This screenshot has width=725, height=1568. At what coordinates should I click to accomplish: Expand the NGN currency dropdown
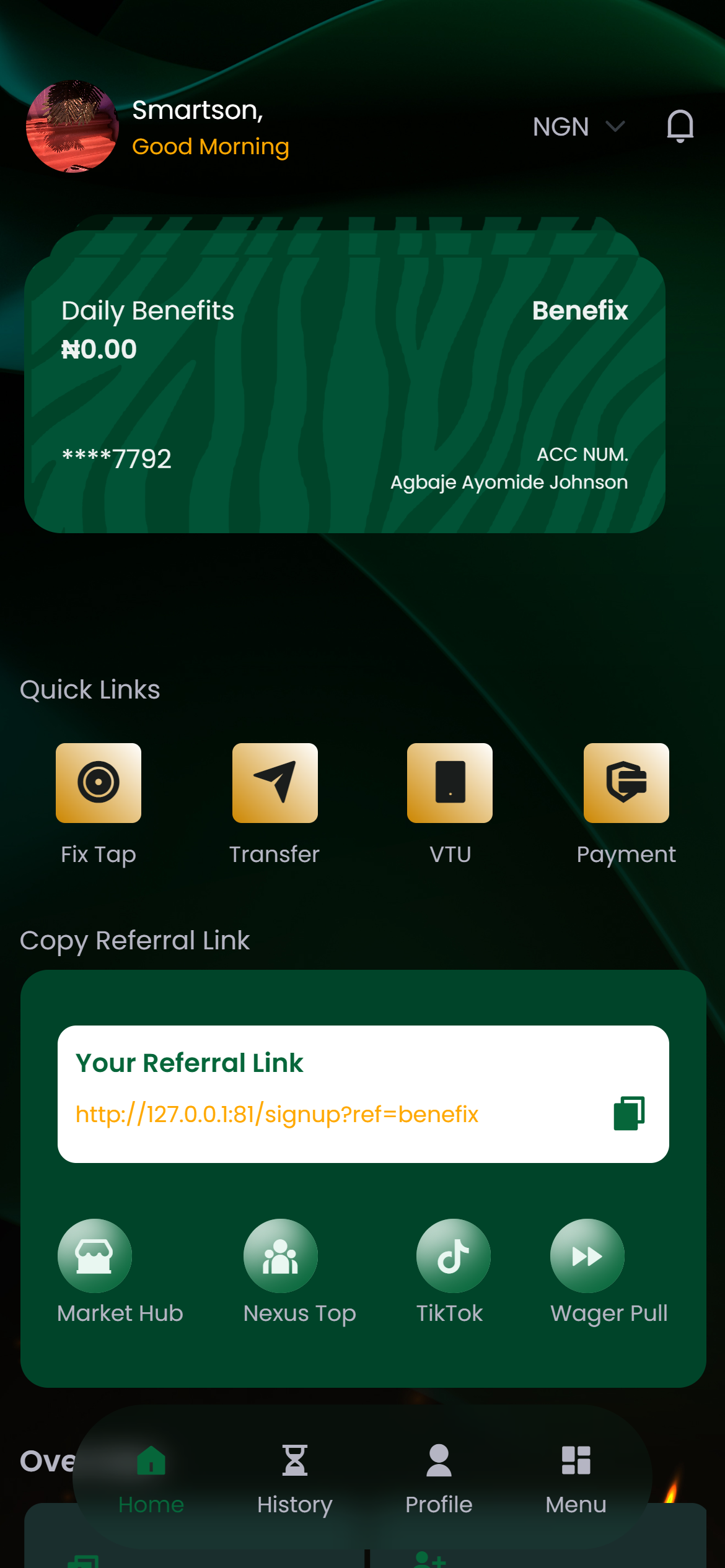[579, 127]
